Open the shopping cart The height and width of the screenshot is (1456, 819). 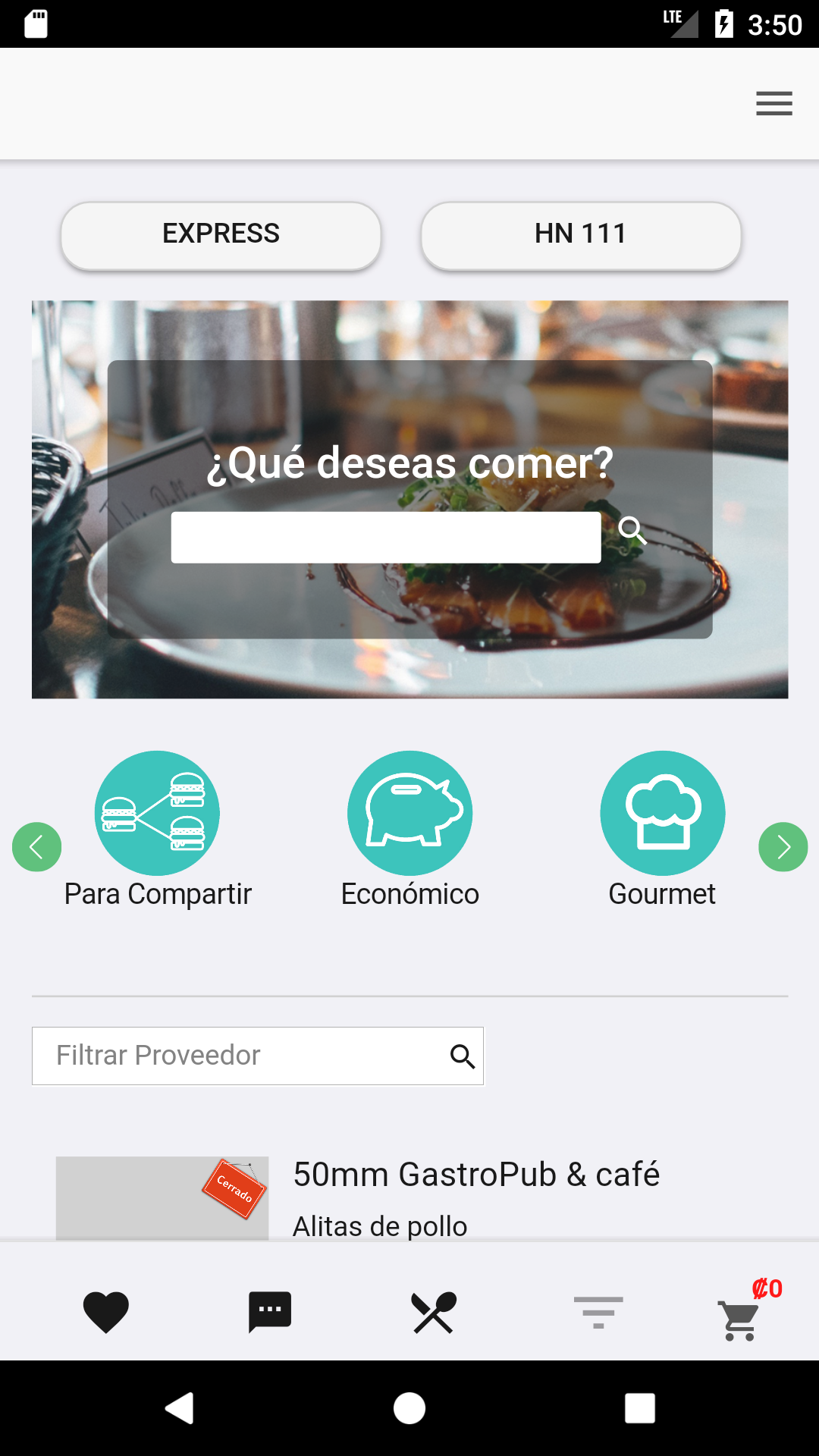739,1319
